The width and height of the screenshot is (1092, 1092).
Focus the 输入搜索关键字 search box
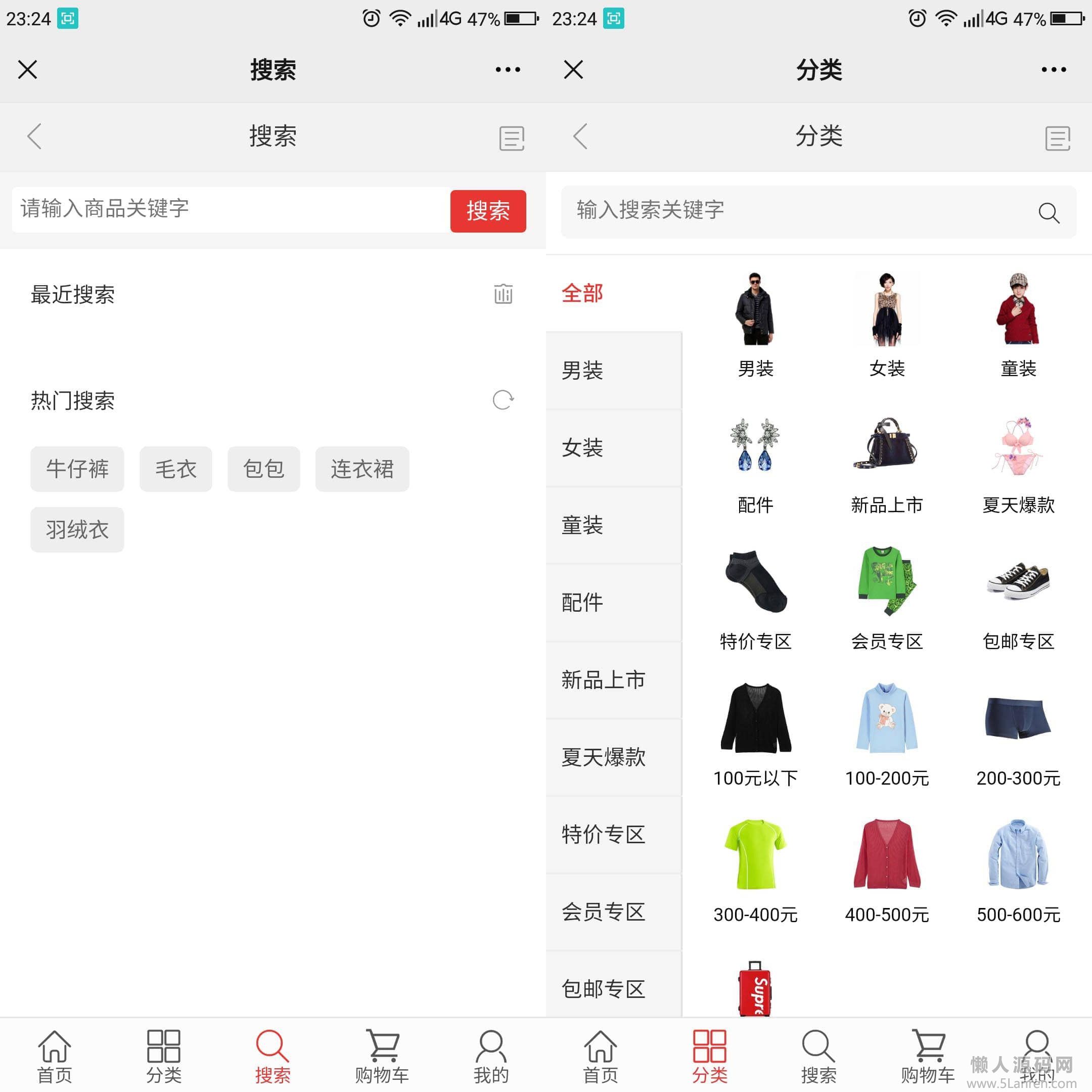pyautogui.click(x=797, y=211)
